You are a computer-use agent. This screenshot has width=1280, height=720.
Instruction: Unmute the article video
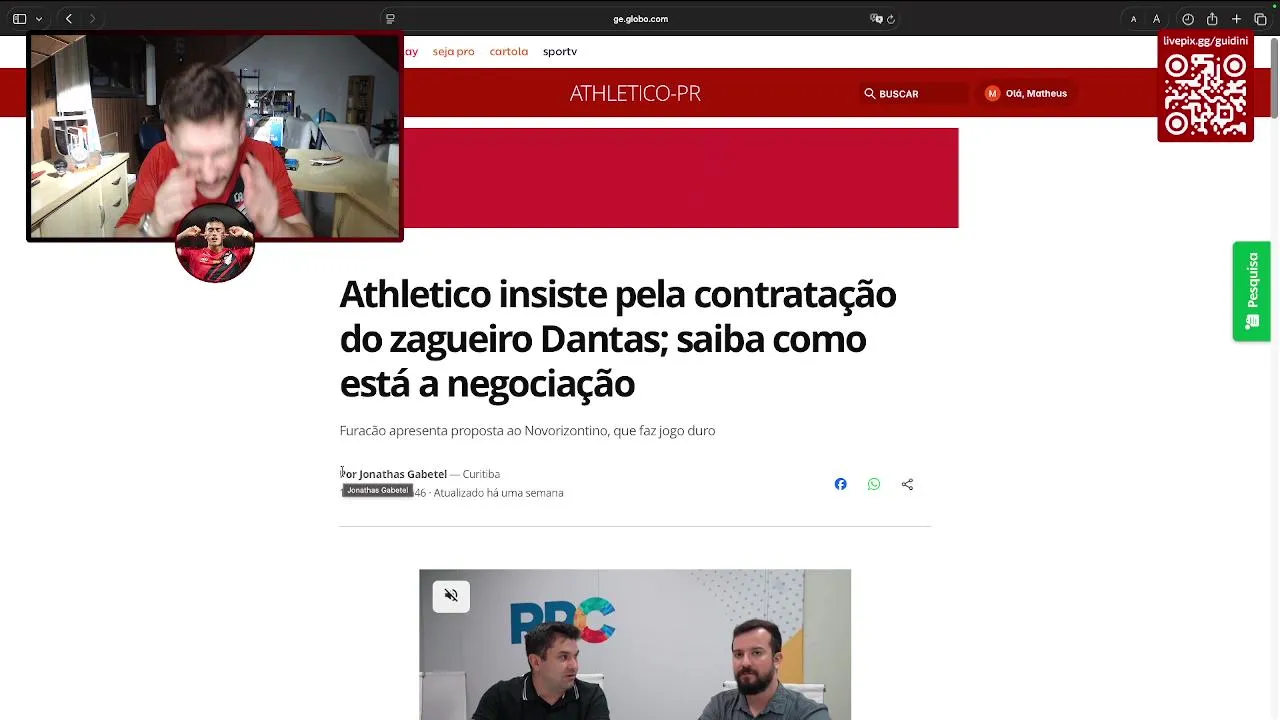[x=451, y=596]
